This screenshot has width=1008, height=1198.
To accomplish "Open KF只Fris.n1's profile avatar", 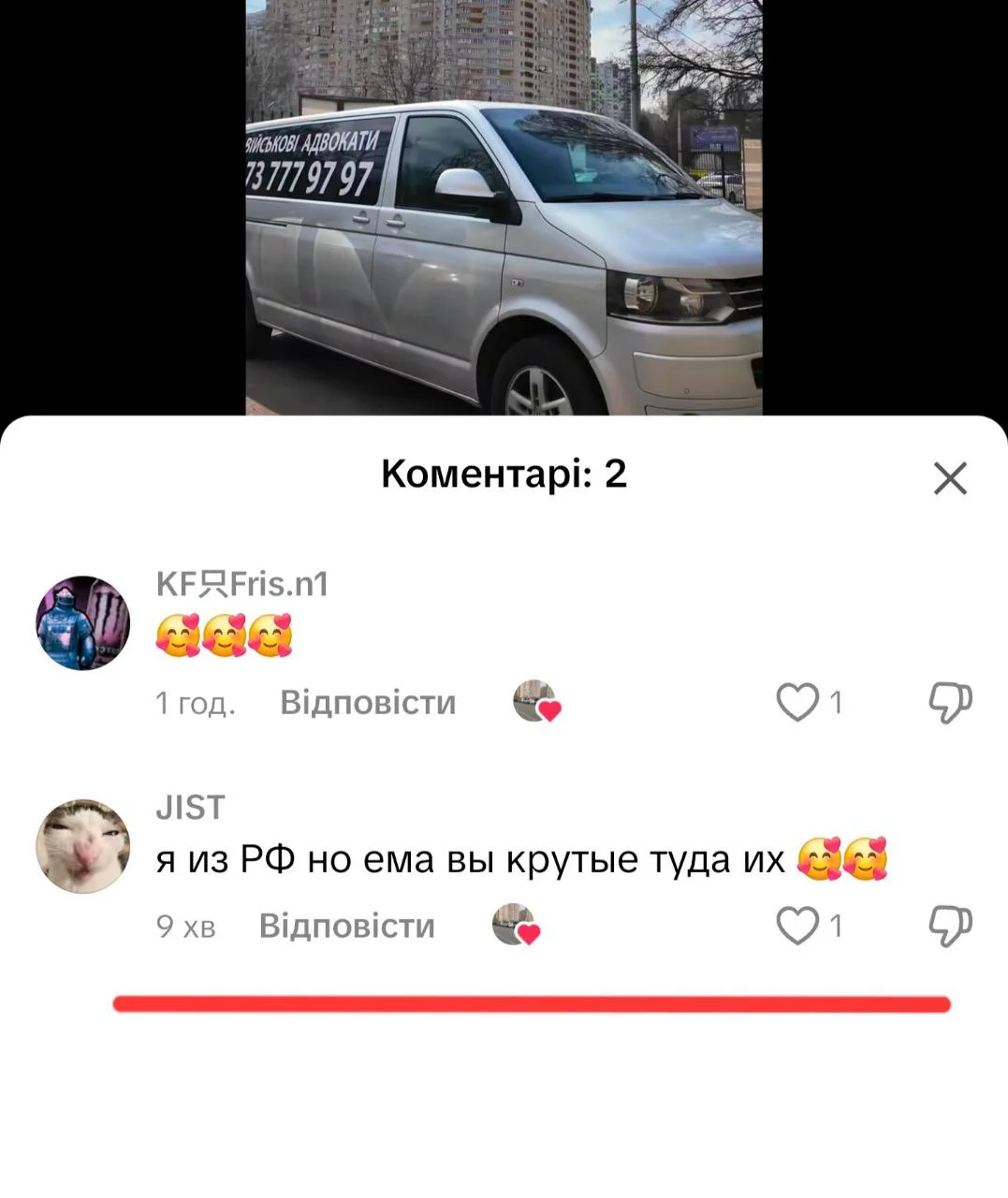I will (x=82, y=622).
